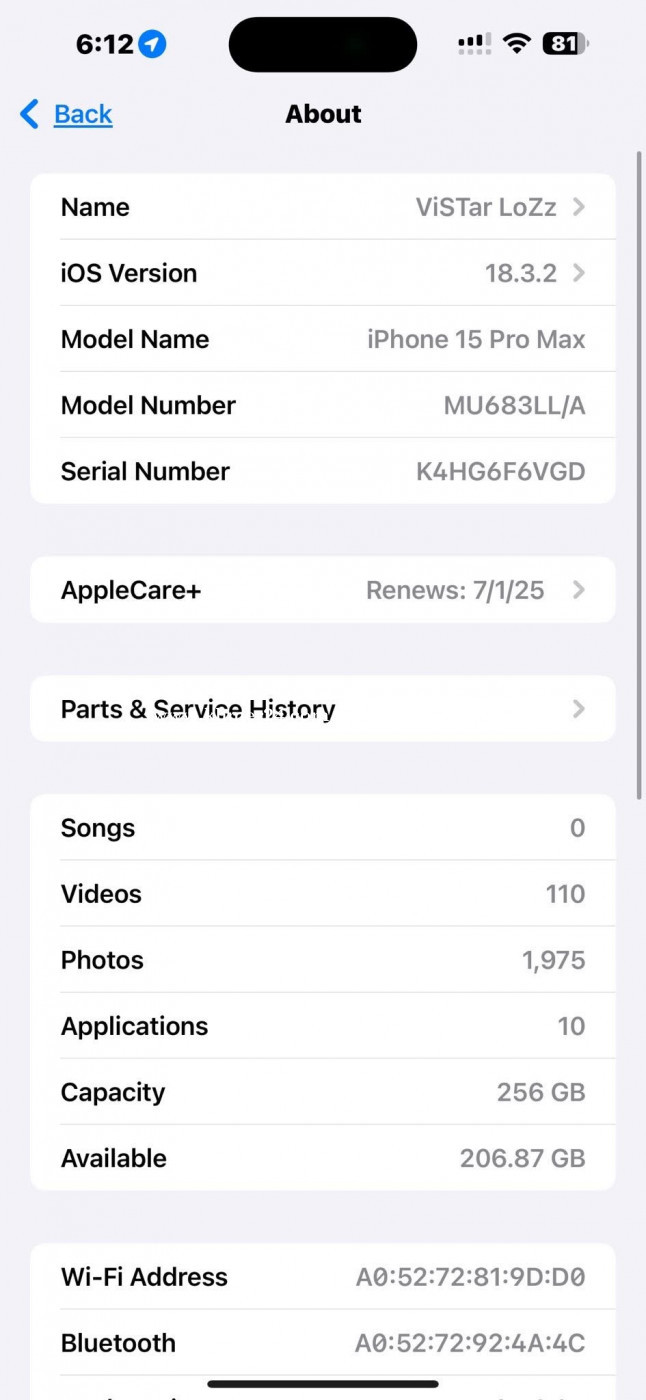Open the iOS Version details
646x1400 pixels.
coord(323,273)
